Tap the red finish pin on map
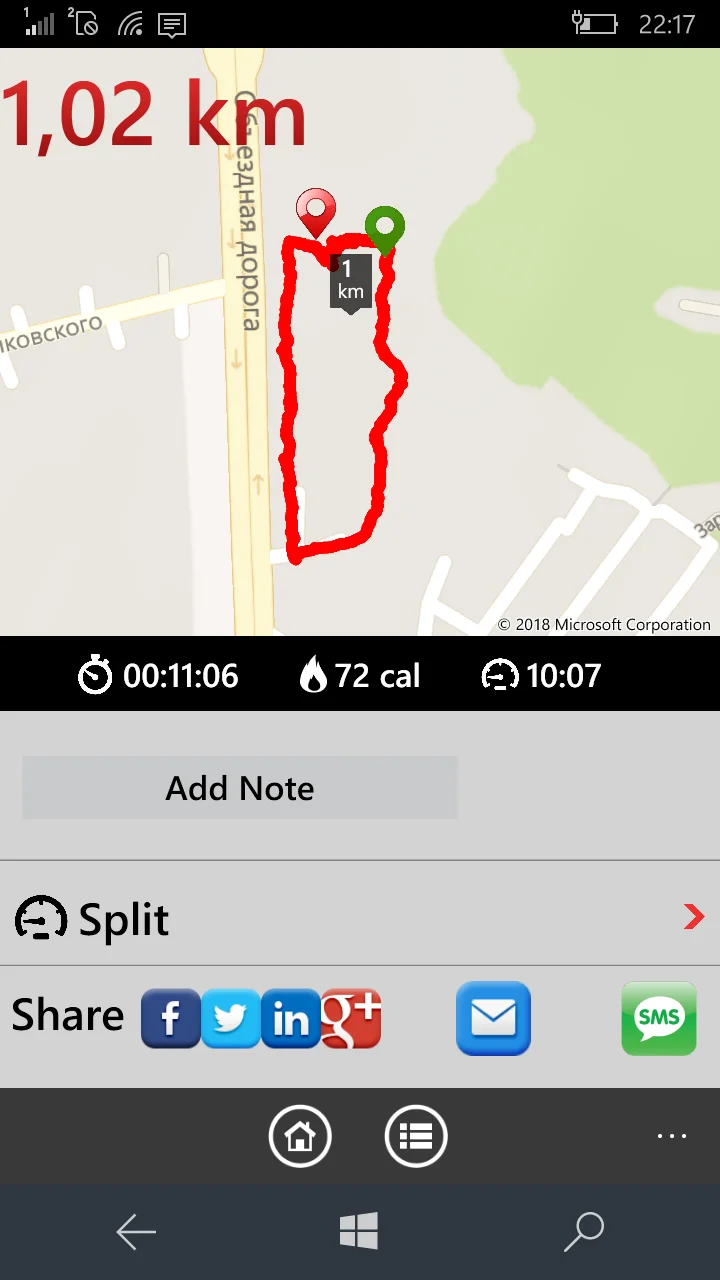 [x=316, y=210]
